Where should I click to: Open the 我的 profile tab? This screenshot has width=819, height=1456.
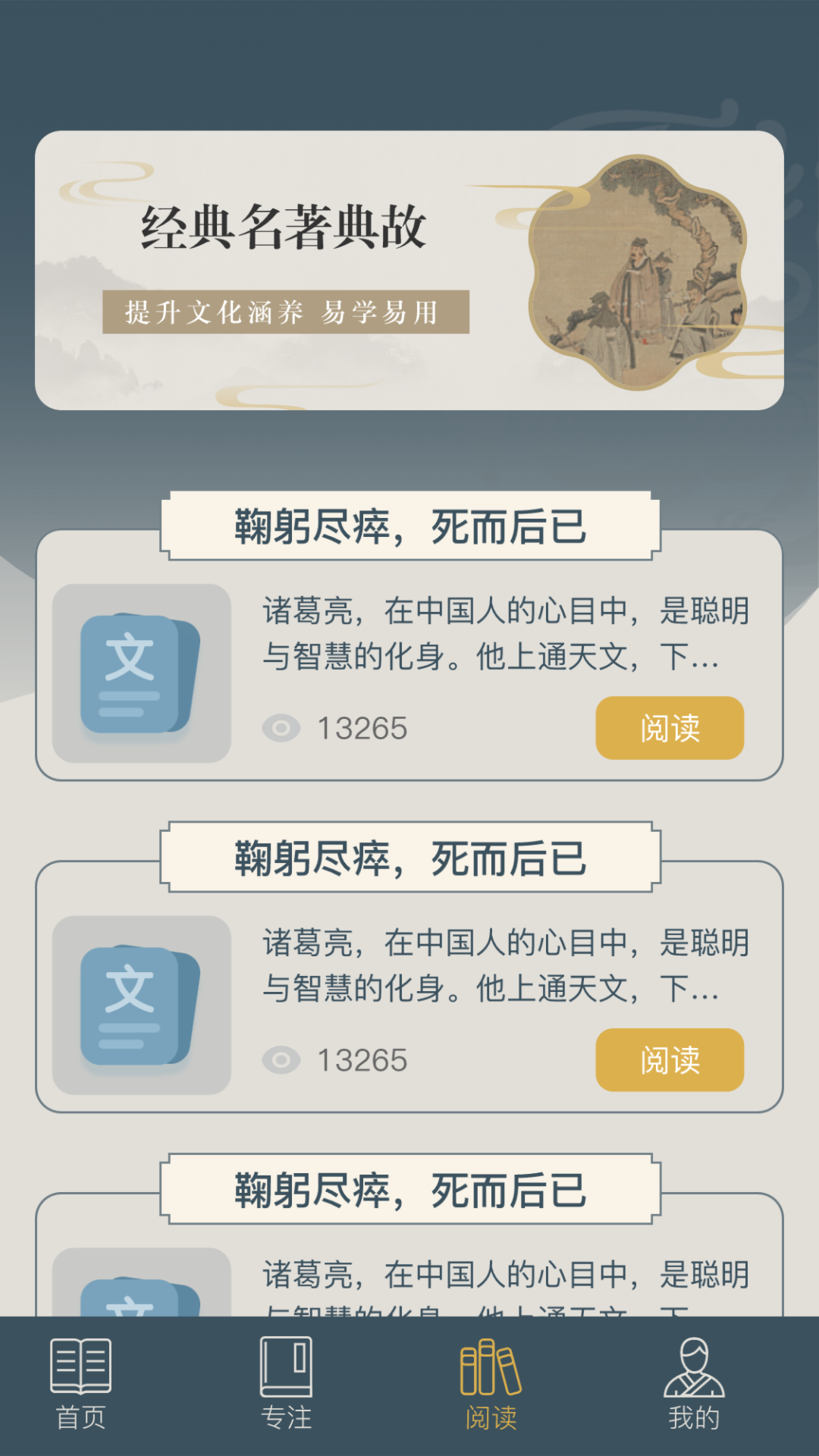coord(694,1385)
